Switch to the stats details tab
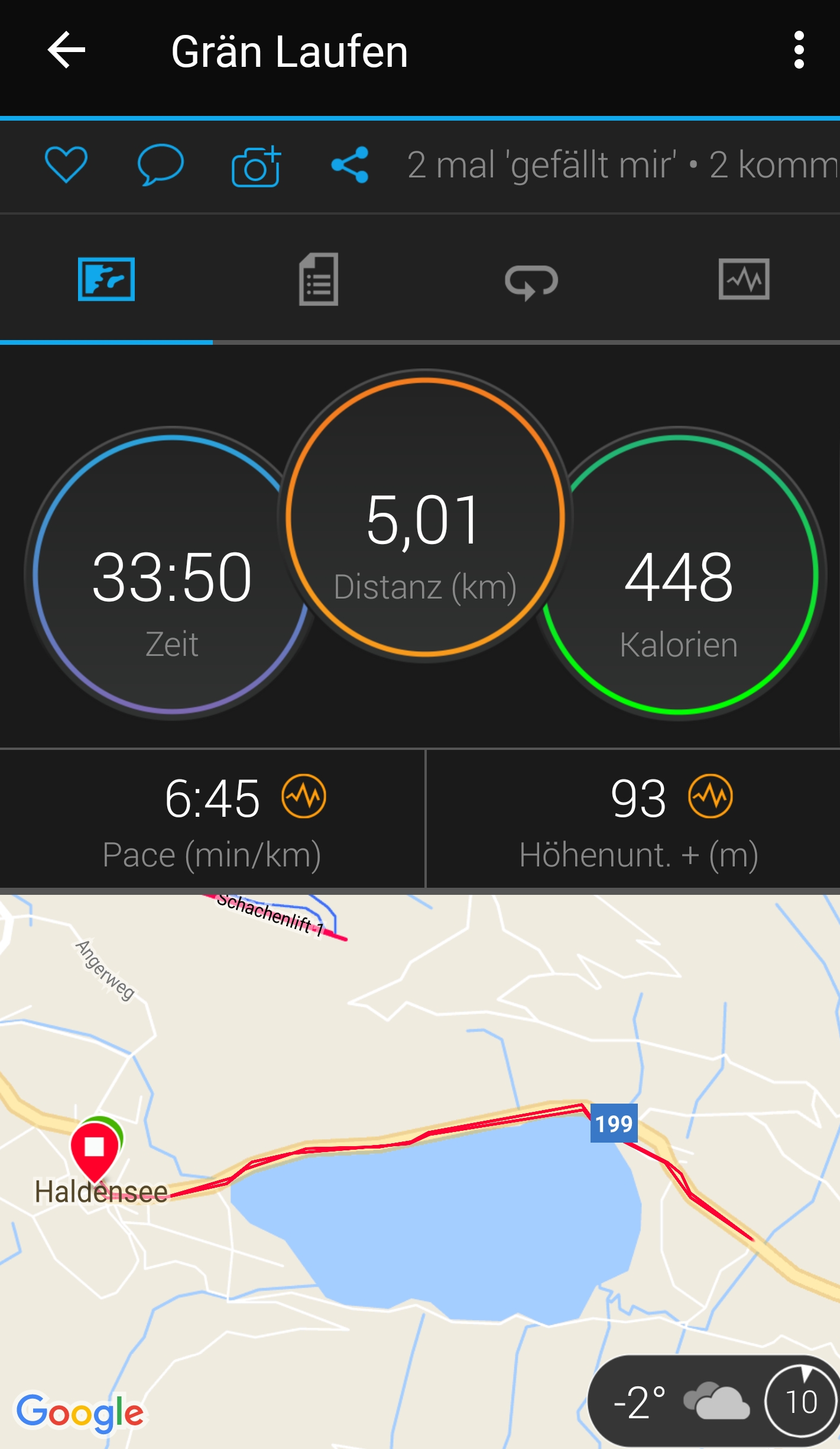Screen dimensions: 840x1449 tap(319, 279)
